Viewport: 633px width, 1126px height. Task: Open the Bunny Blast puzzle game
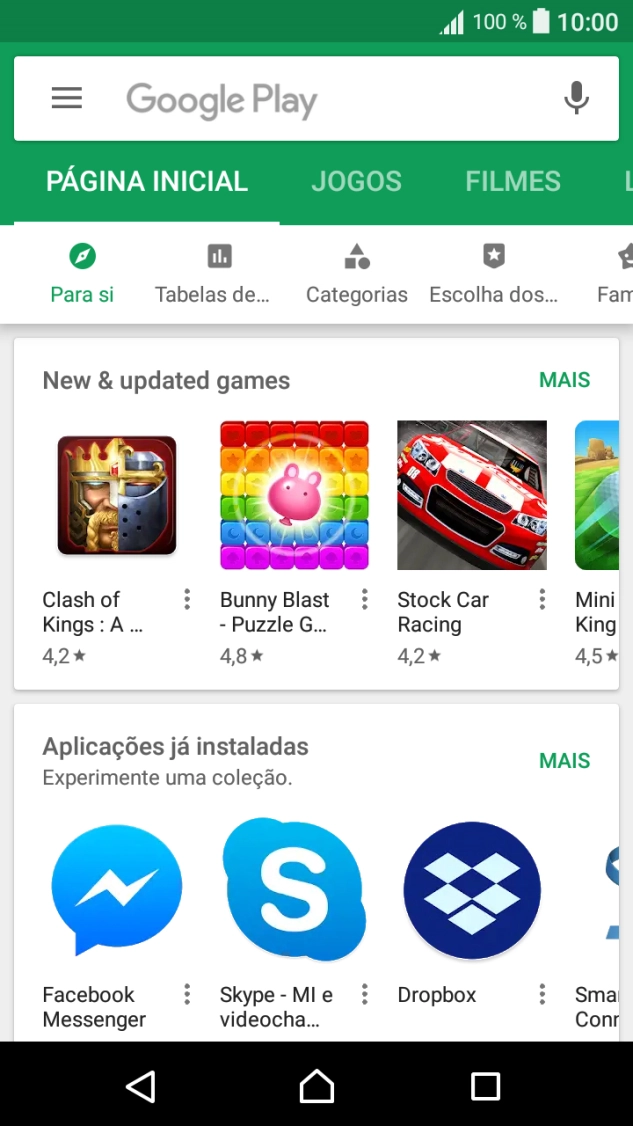294,495
